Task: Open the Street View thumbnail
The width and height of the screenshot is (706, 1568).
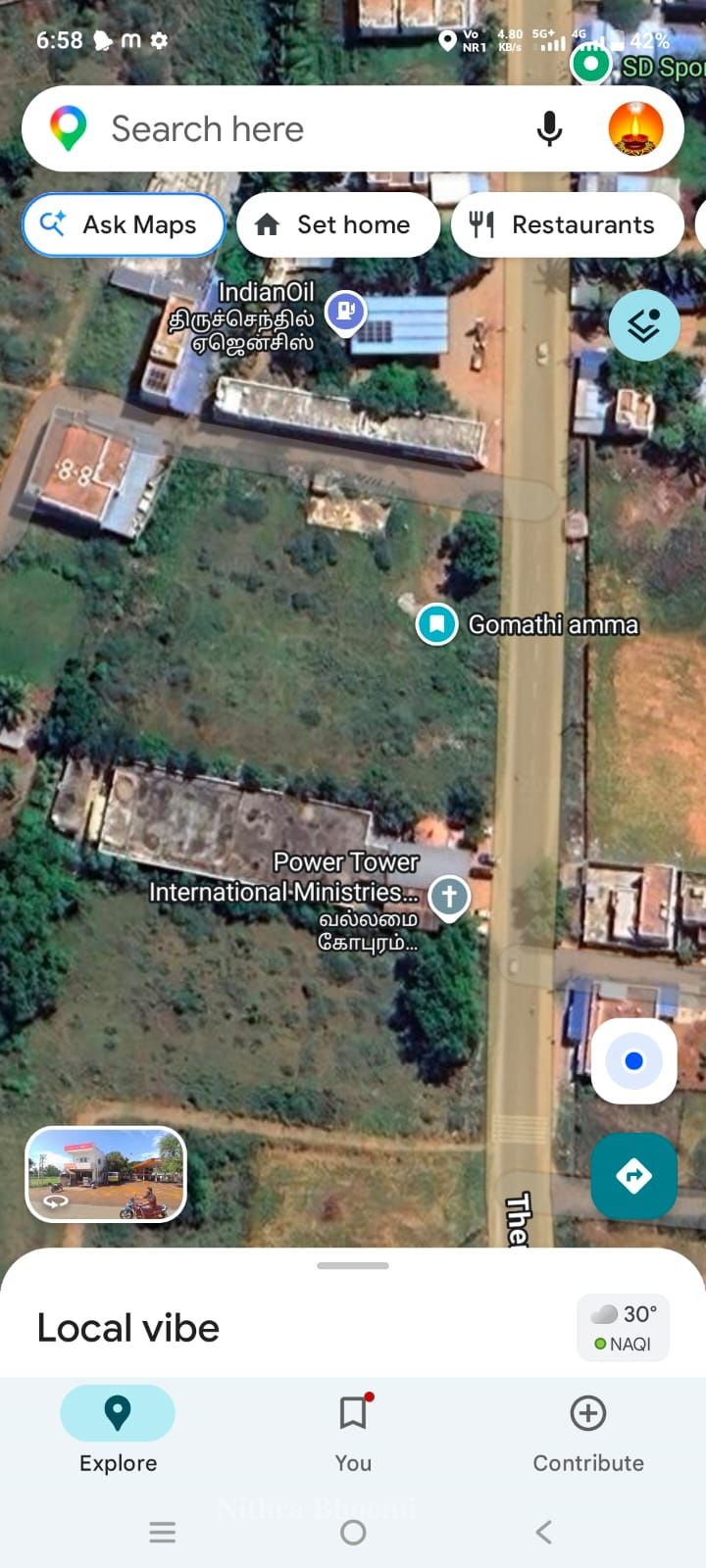Action: coord(106,1174)
